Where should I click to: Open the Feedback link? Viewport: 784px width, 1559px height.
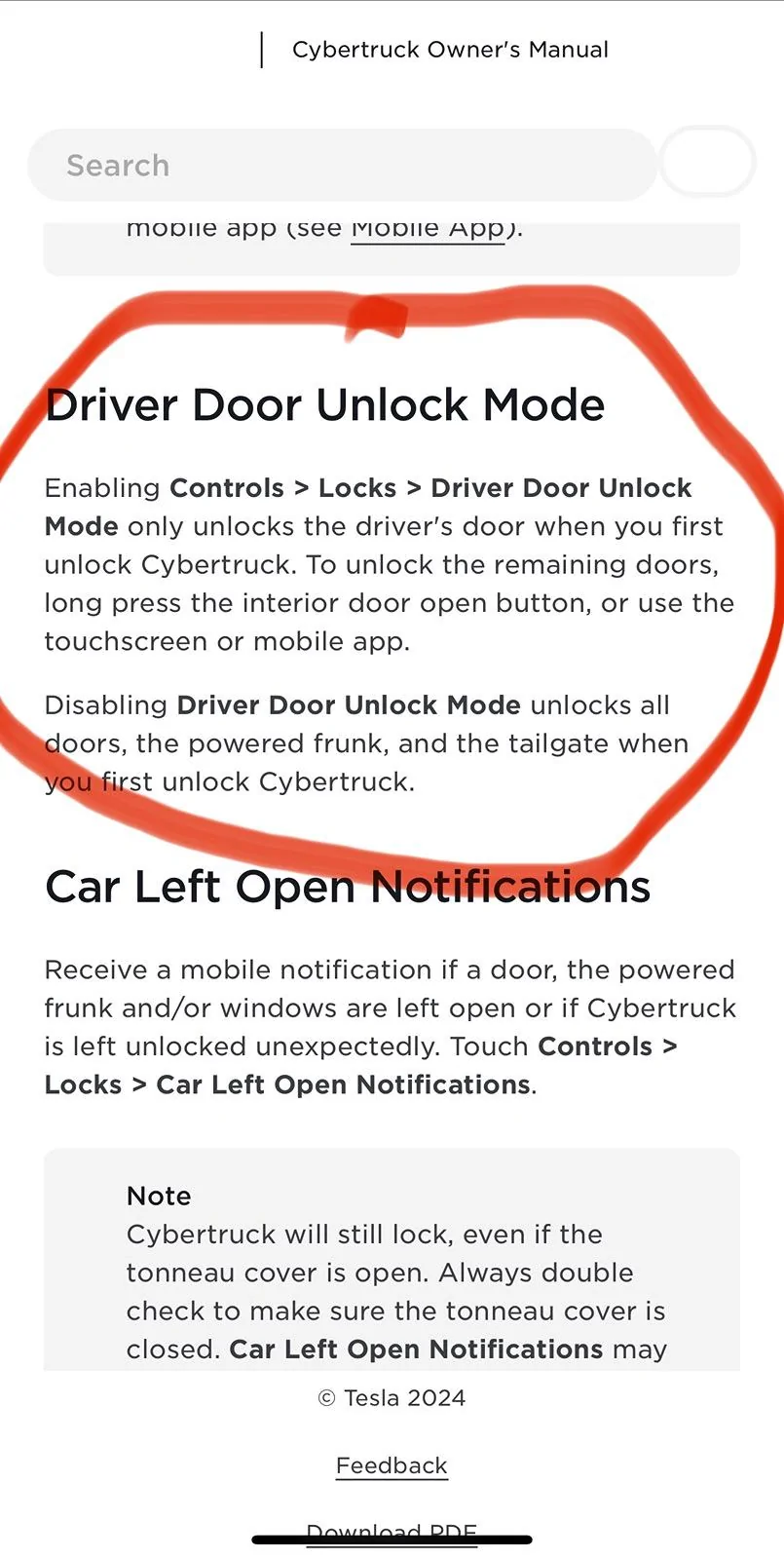tap(392, 1465)
